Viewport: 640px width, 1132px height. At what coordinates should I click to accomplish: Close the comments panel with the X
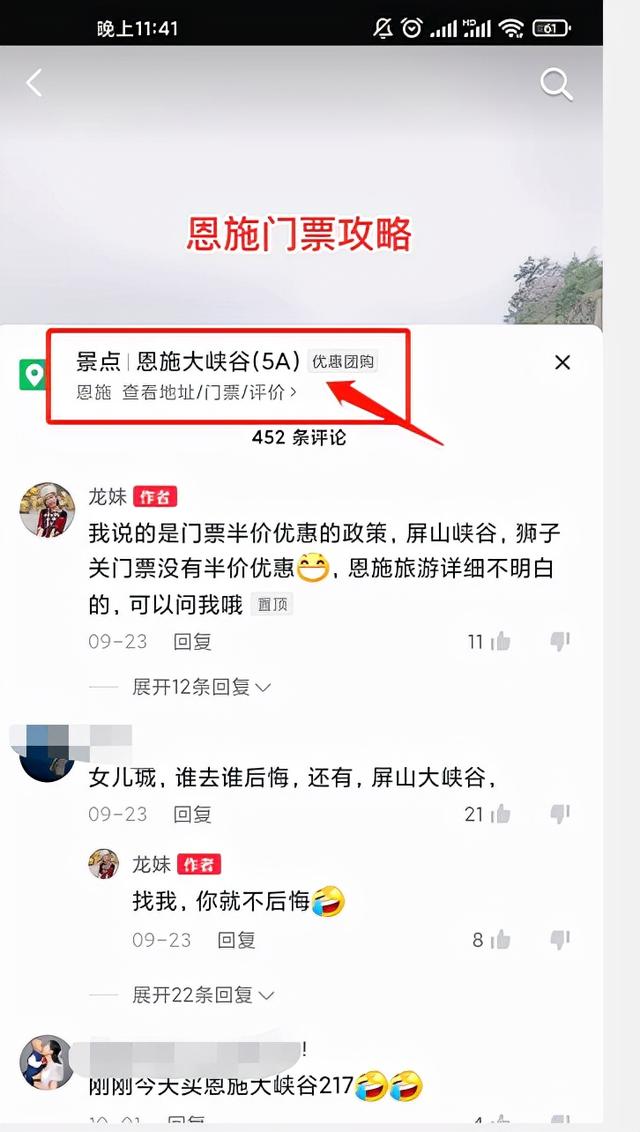pos(562,362)
